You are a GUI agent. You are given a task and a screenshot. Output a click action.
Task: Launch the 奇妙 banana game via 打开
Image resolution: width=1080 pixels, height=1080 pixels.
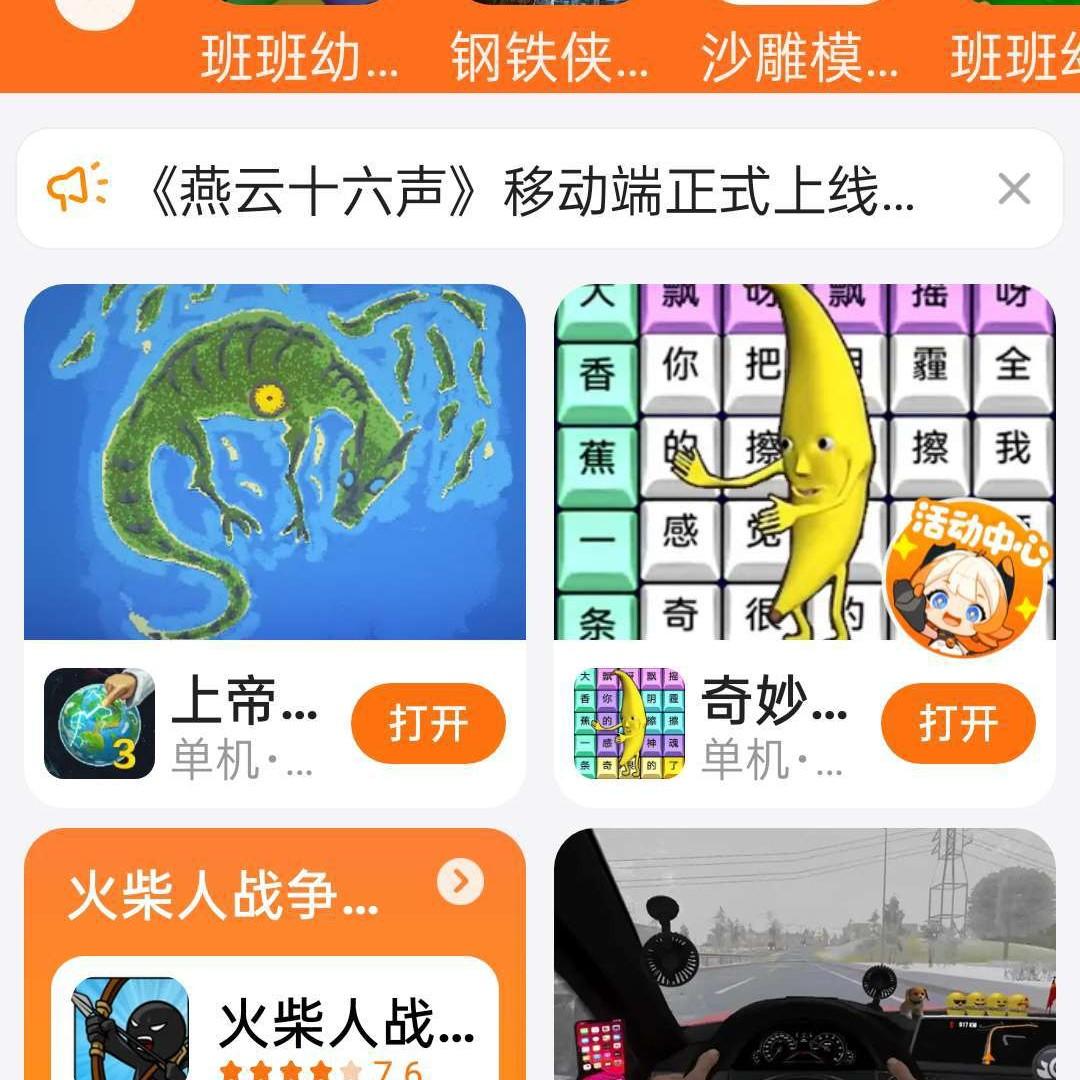coord(957,723)
